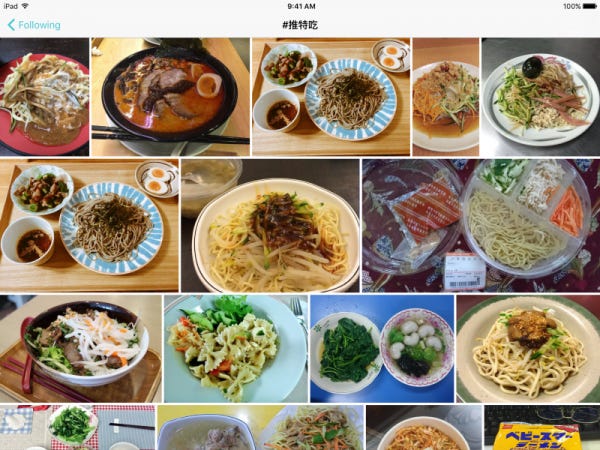View the spinach and fish ball soup photo
The image size is (600, 450).
[x=381, y=348]
